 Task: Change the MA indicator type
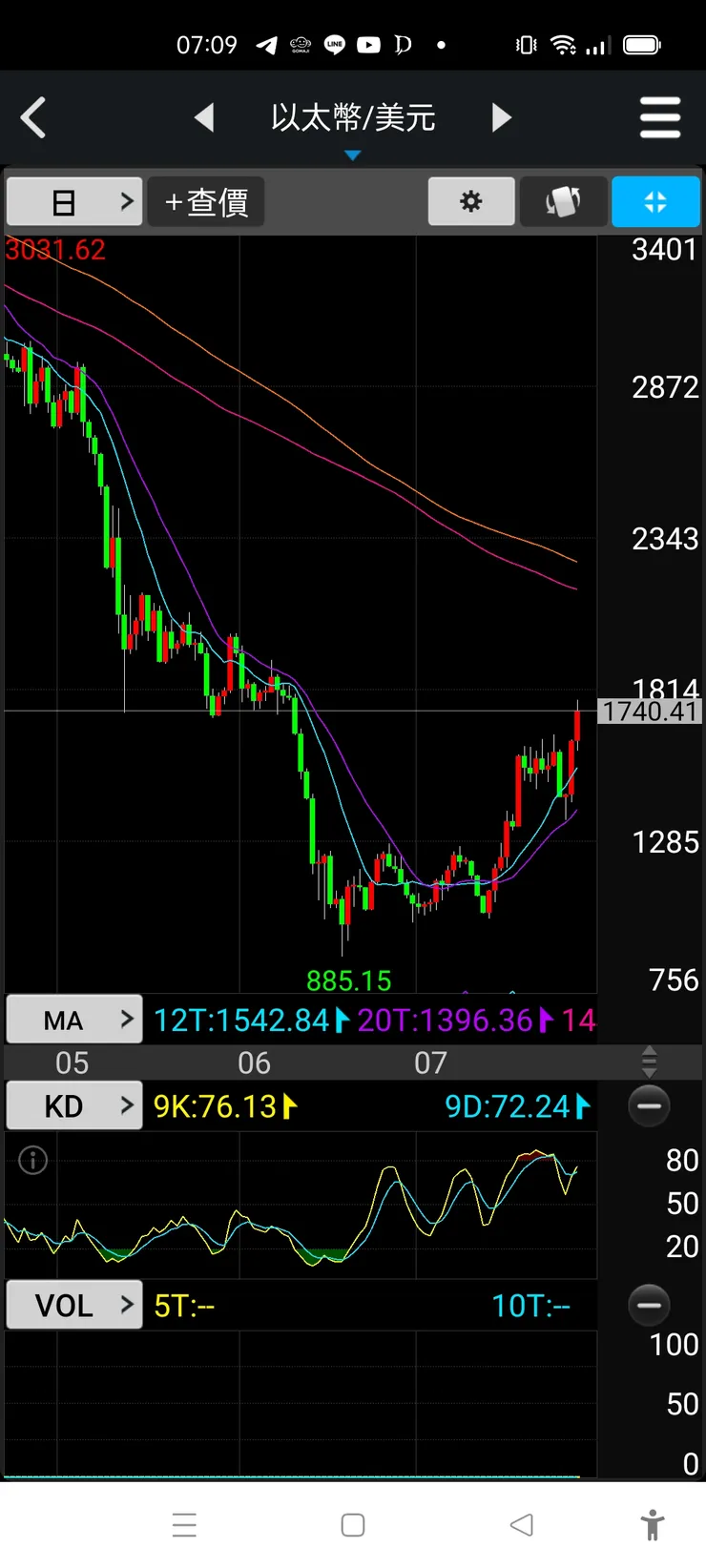tap(74, 1020)
